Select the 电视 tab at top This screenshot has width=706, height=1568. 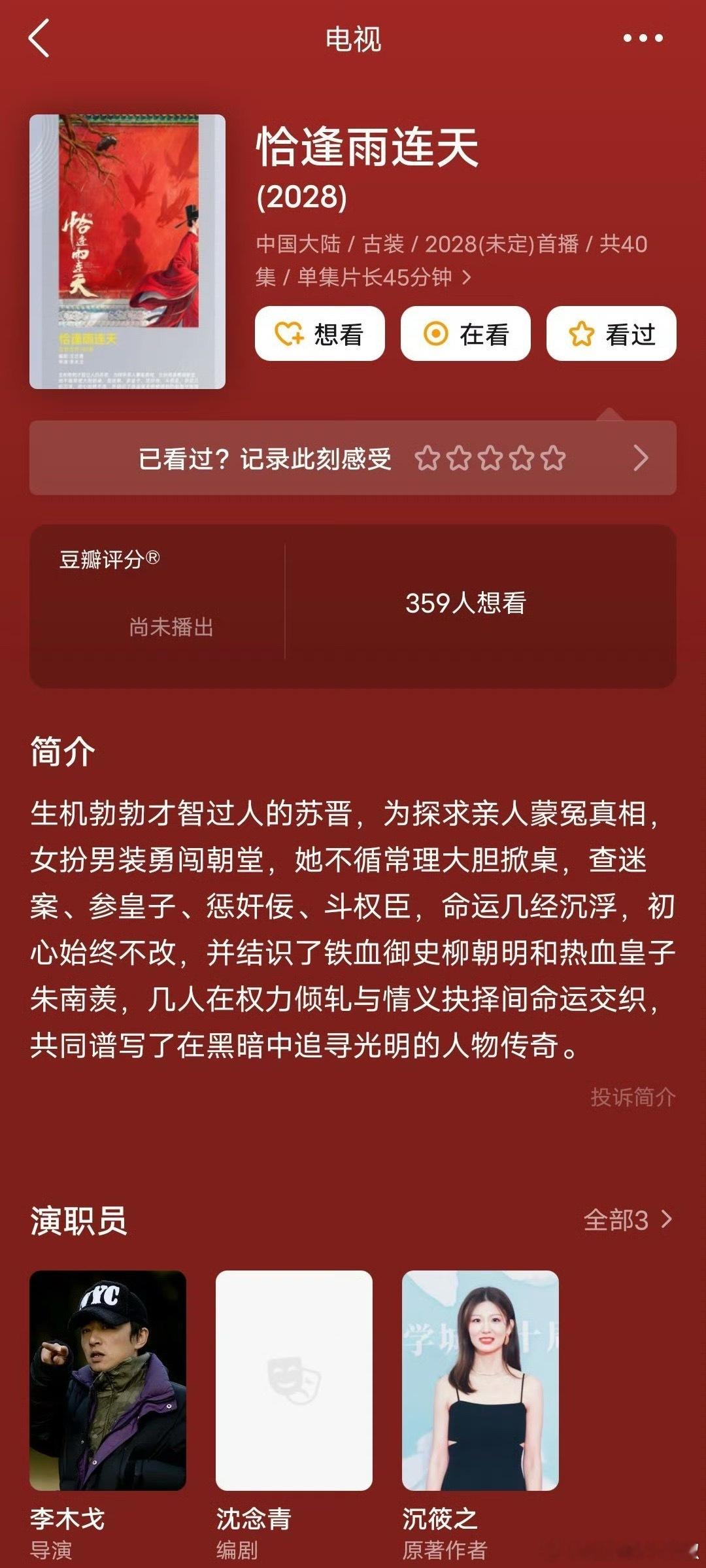click(x=352, y=41)
